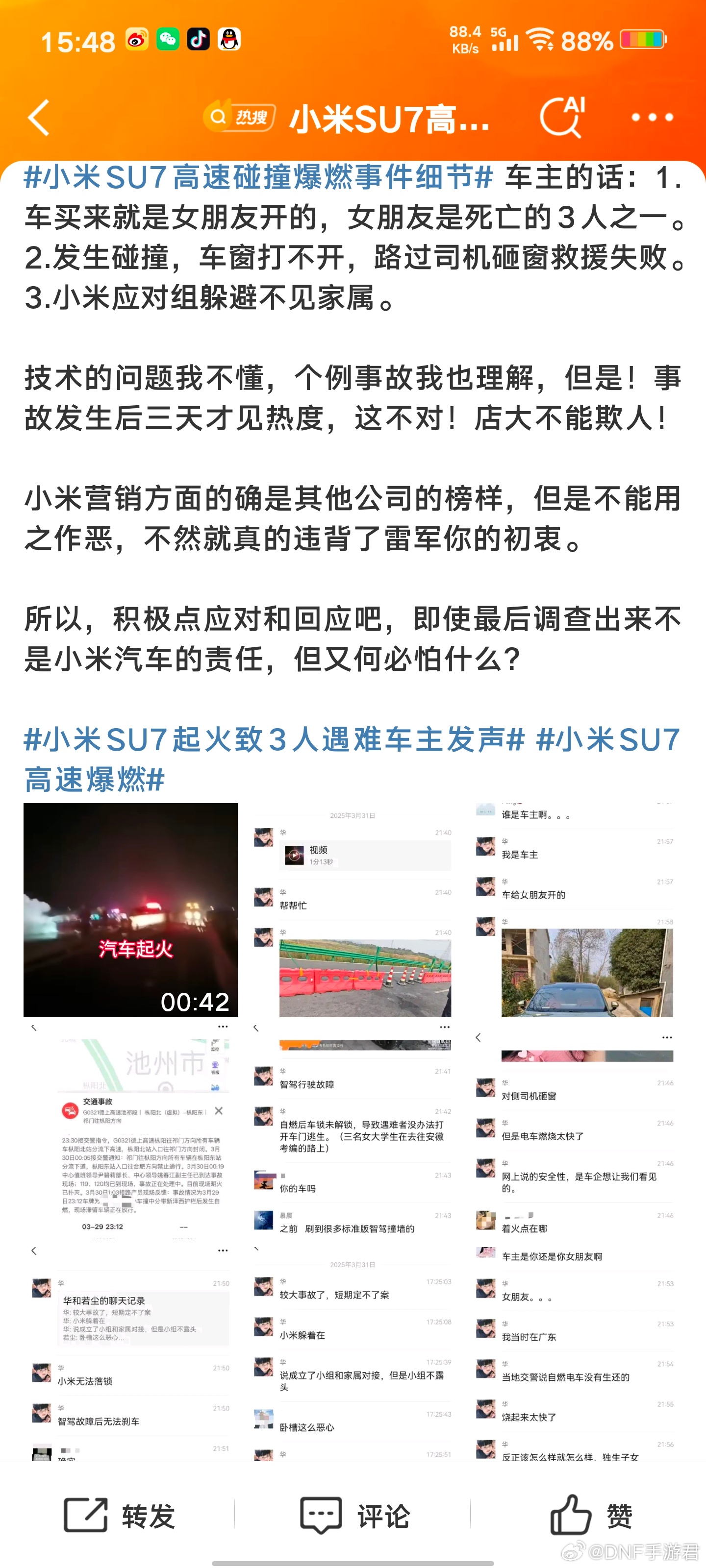Open the chat screenshot with 帮帮忙 message

point(353,910)
